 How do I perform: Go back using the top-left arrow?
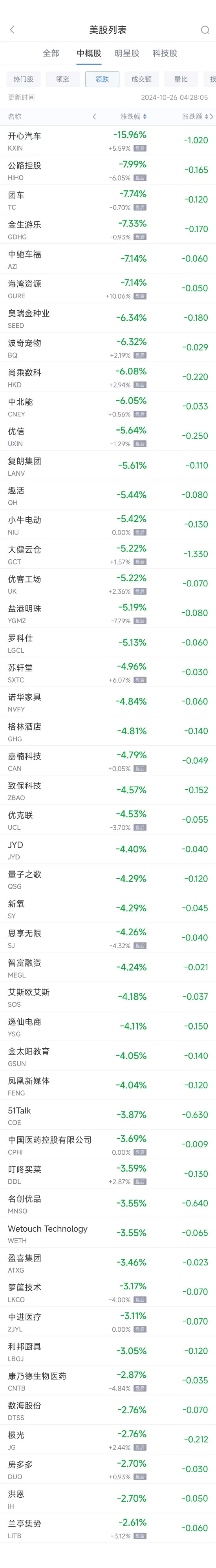click(x=12, y=29)
